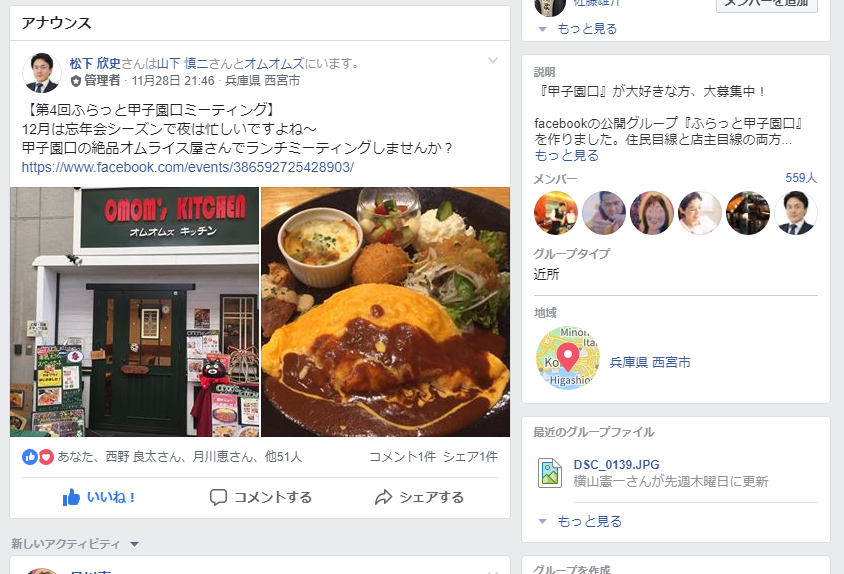Share the post with シェアする

pos(419,497)
